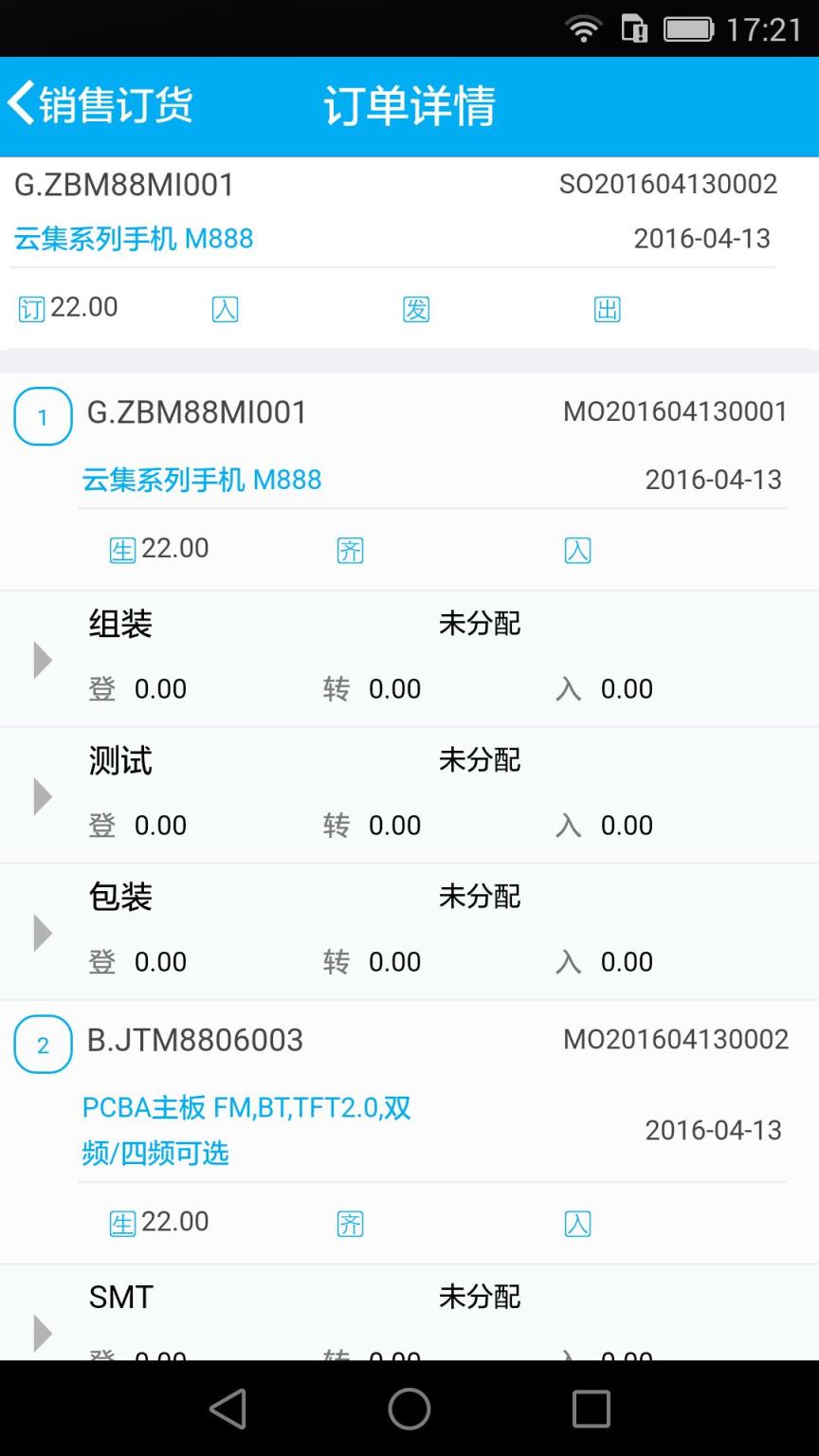Click the 订 quantity icon in order summary
This screenshot has width=819, height=1456.
coord(29,307)
